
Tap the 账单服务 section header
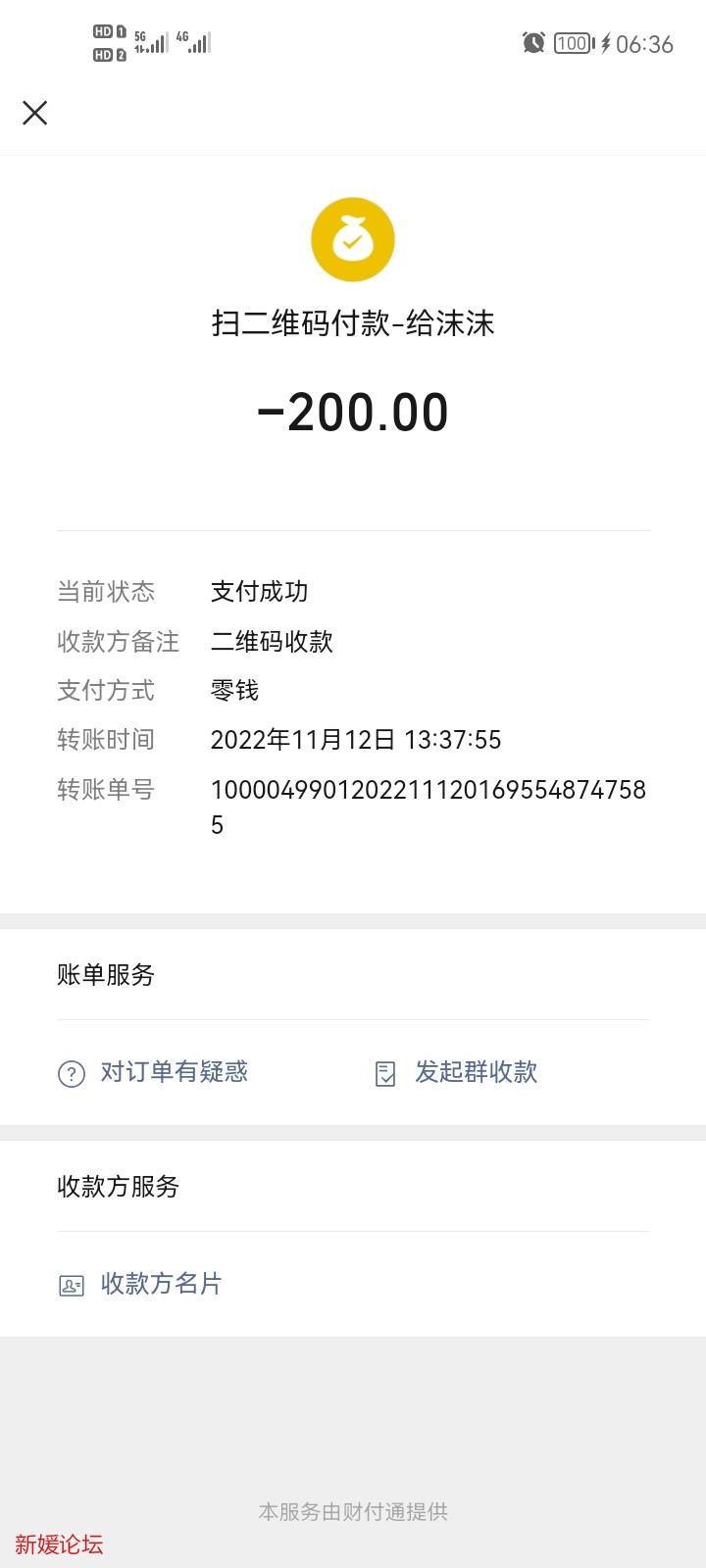coord(105,976)
